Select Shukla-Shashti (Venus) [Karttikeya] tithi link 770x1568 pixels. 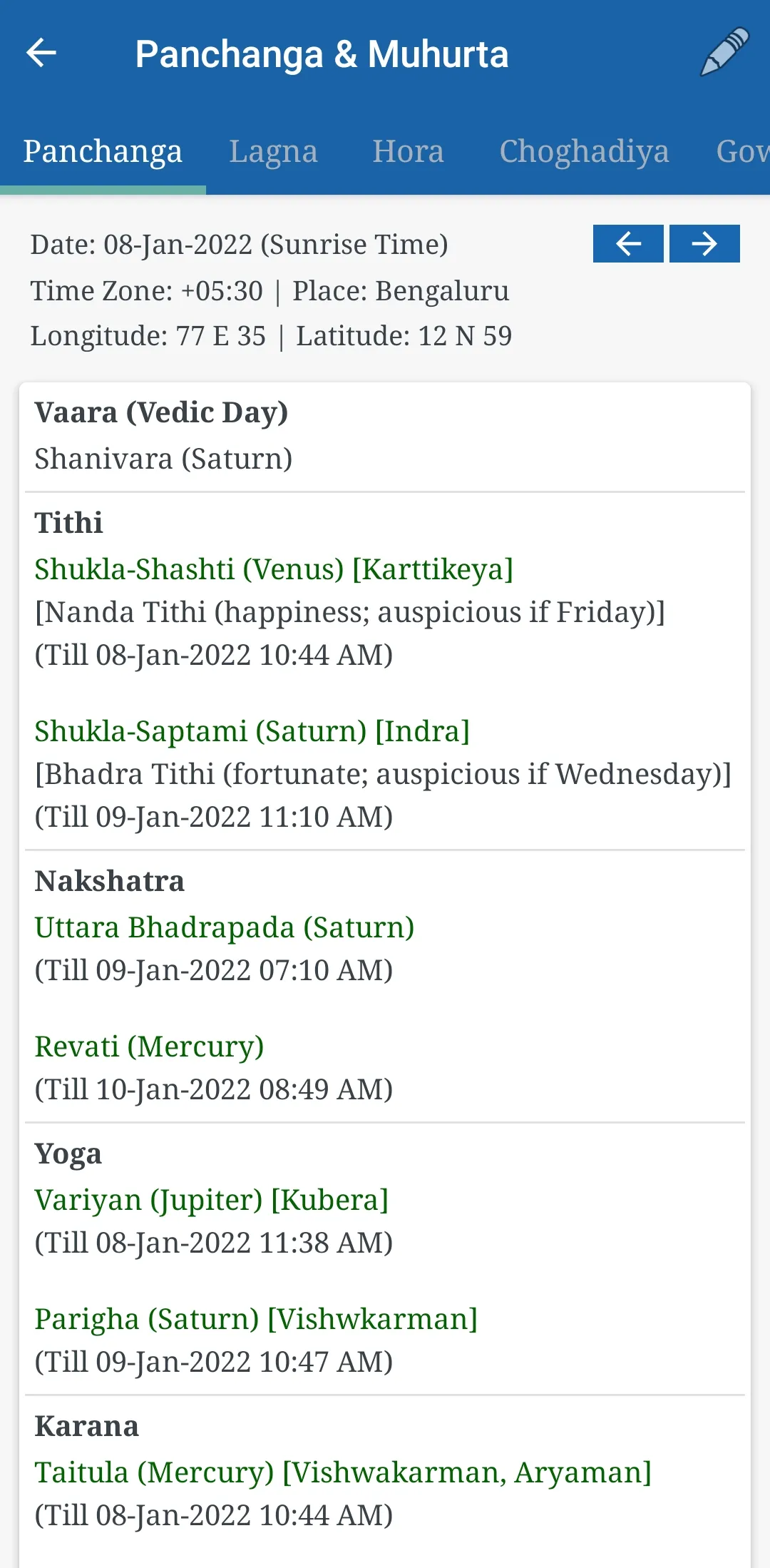pyautogui.click(x=274, y=568)
